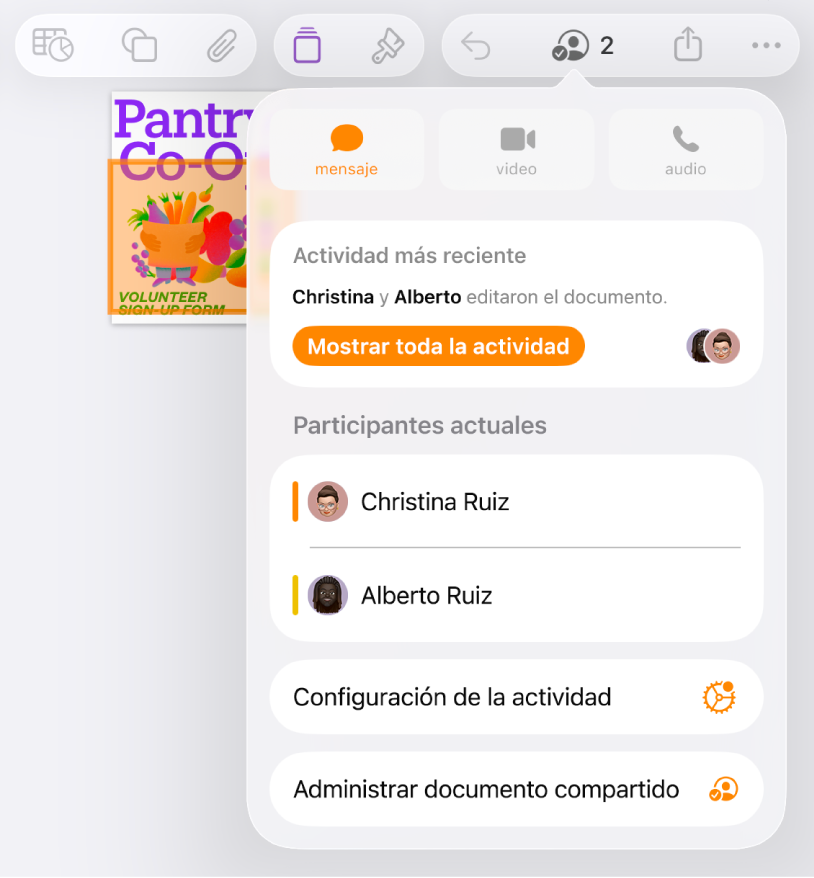The width and height of the screenshot is (814, 878).
Task: Open the Share sheet icon
Action: [687, 44]
